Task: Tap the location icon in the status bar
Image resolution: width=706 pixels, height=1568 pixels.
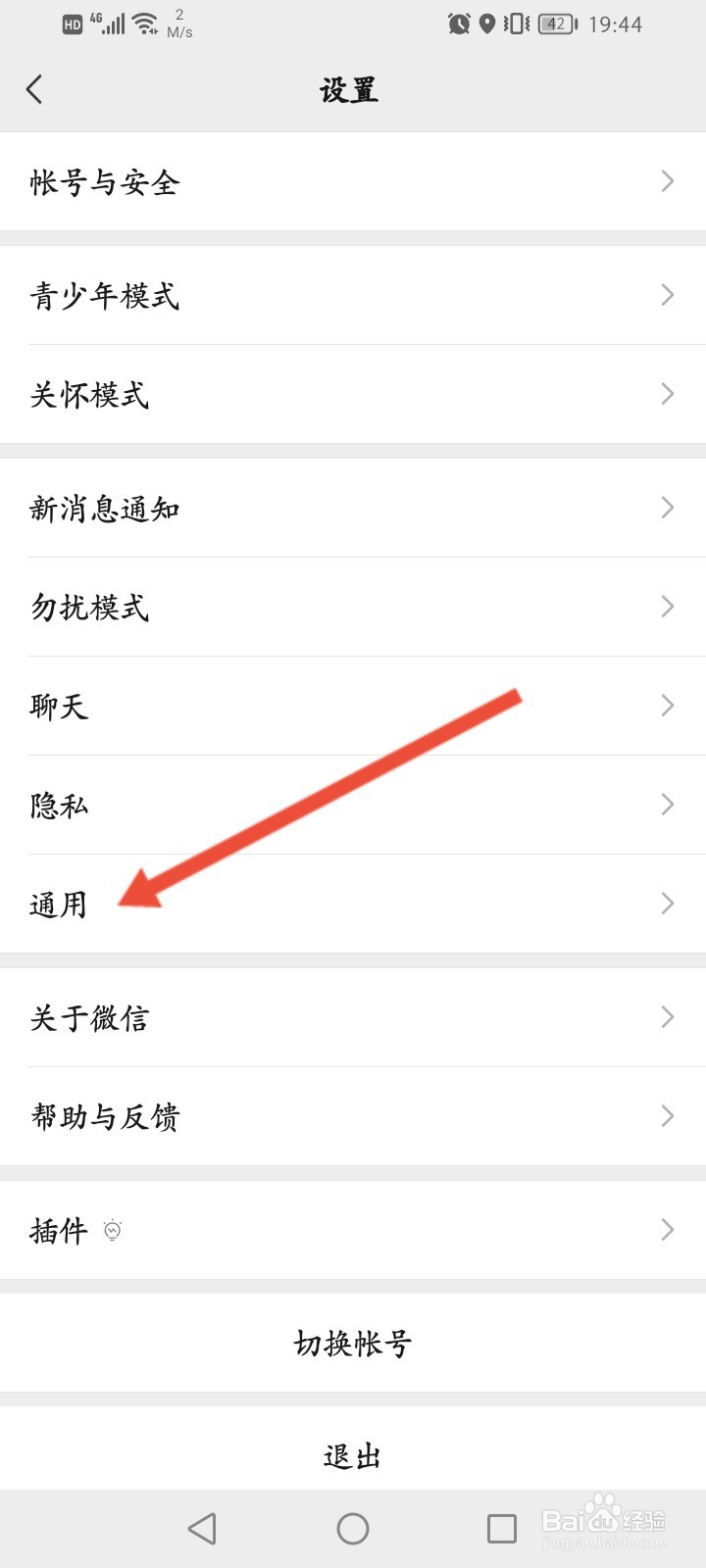Action: click(485, 24)
